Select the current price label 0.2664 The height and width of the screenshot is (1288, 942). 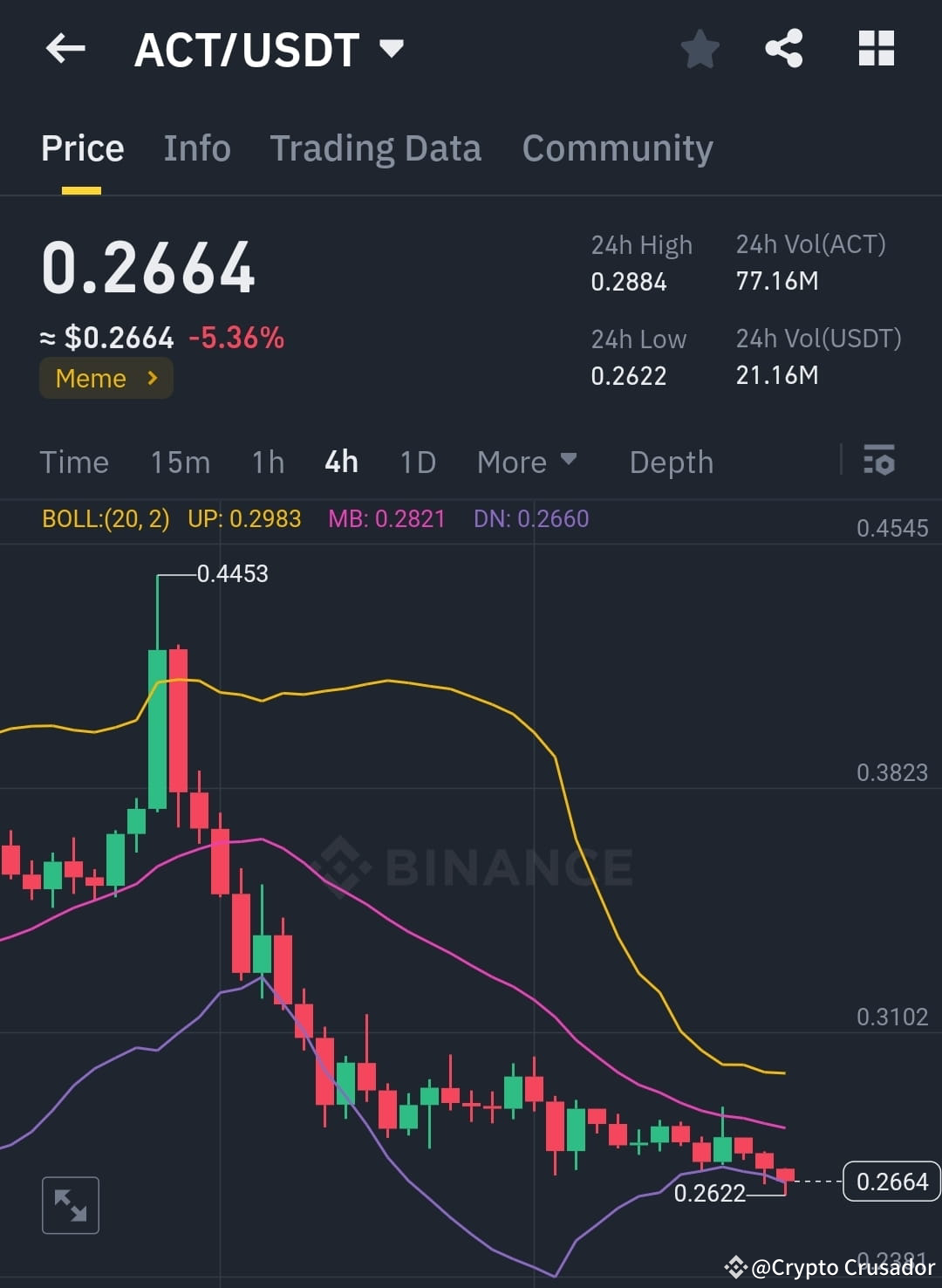(890, 1182)
